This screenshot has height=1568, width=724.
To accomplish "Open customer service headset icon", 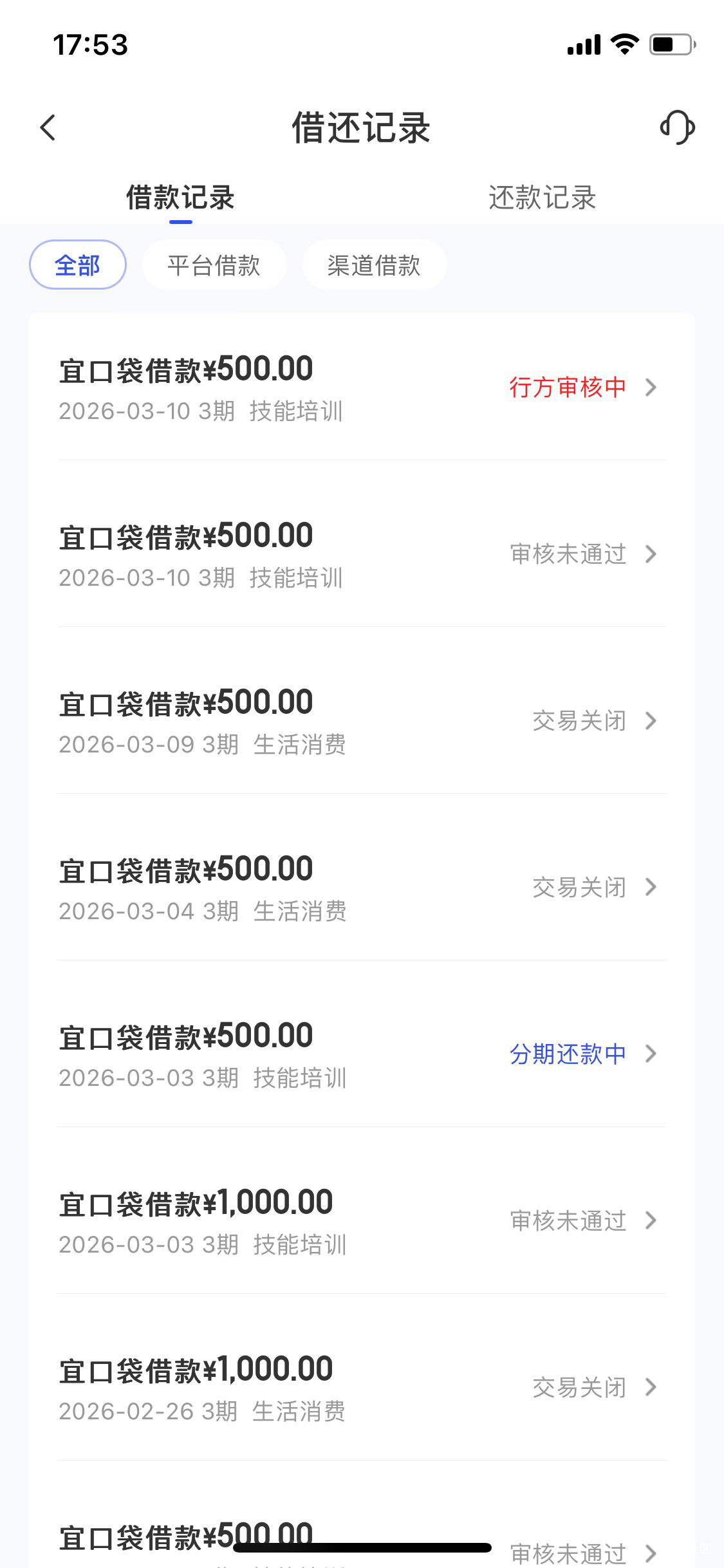I will 677,127.
